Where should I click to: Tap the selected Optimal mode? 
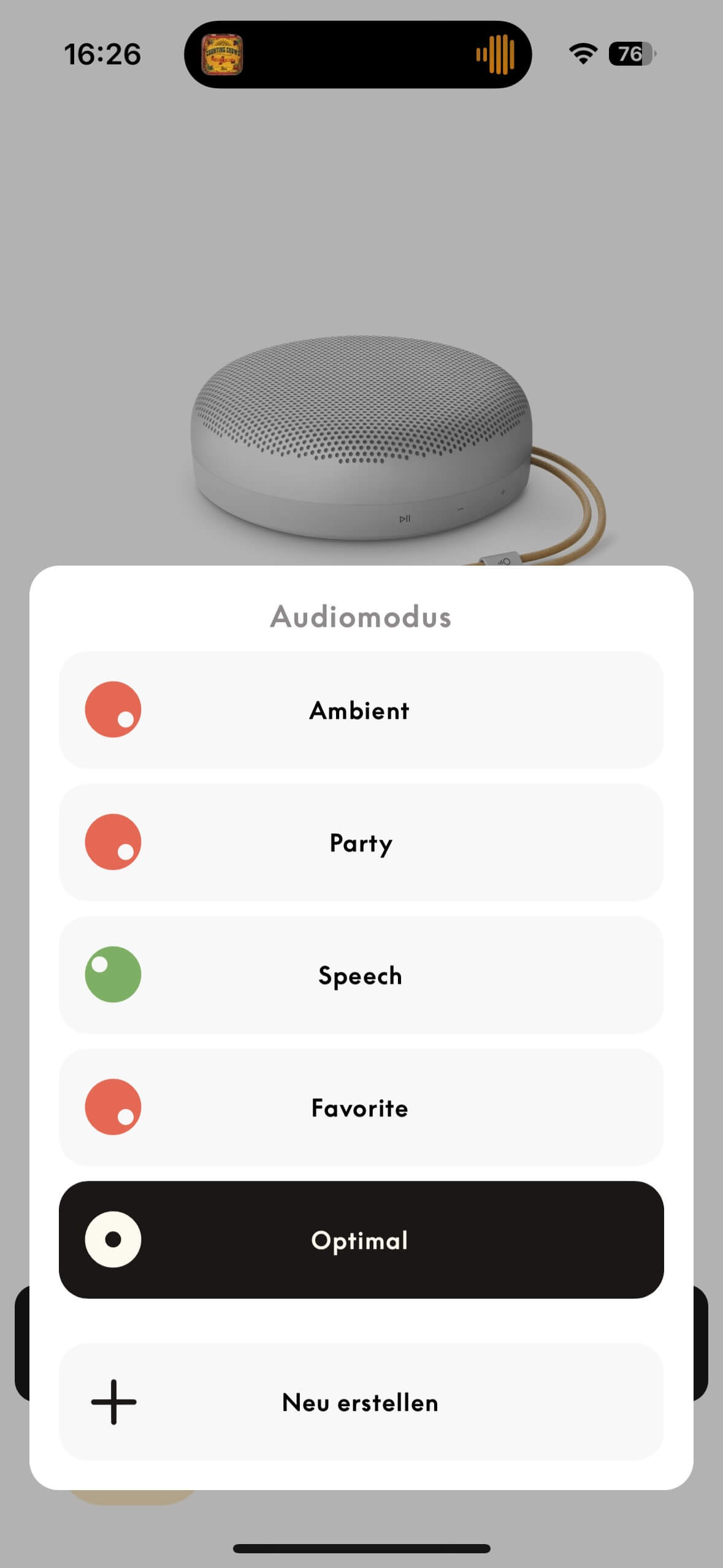[361, 1240]
